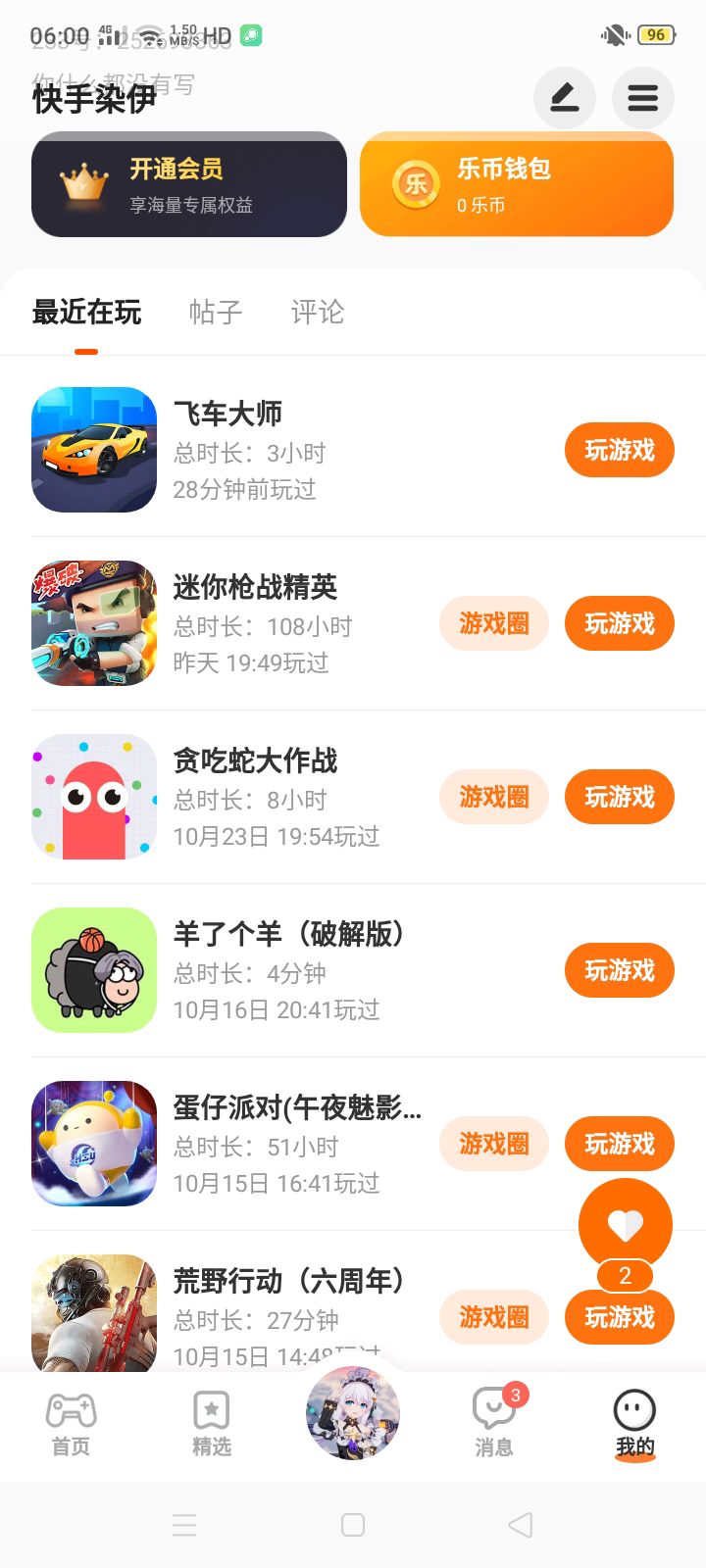Open 游戏圈 for 迷你枪战精英

(493, 624)
